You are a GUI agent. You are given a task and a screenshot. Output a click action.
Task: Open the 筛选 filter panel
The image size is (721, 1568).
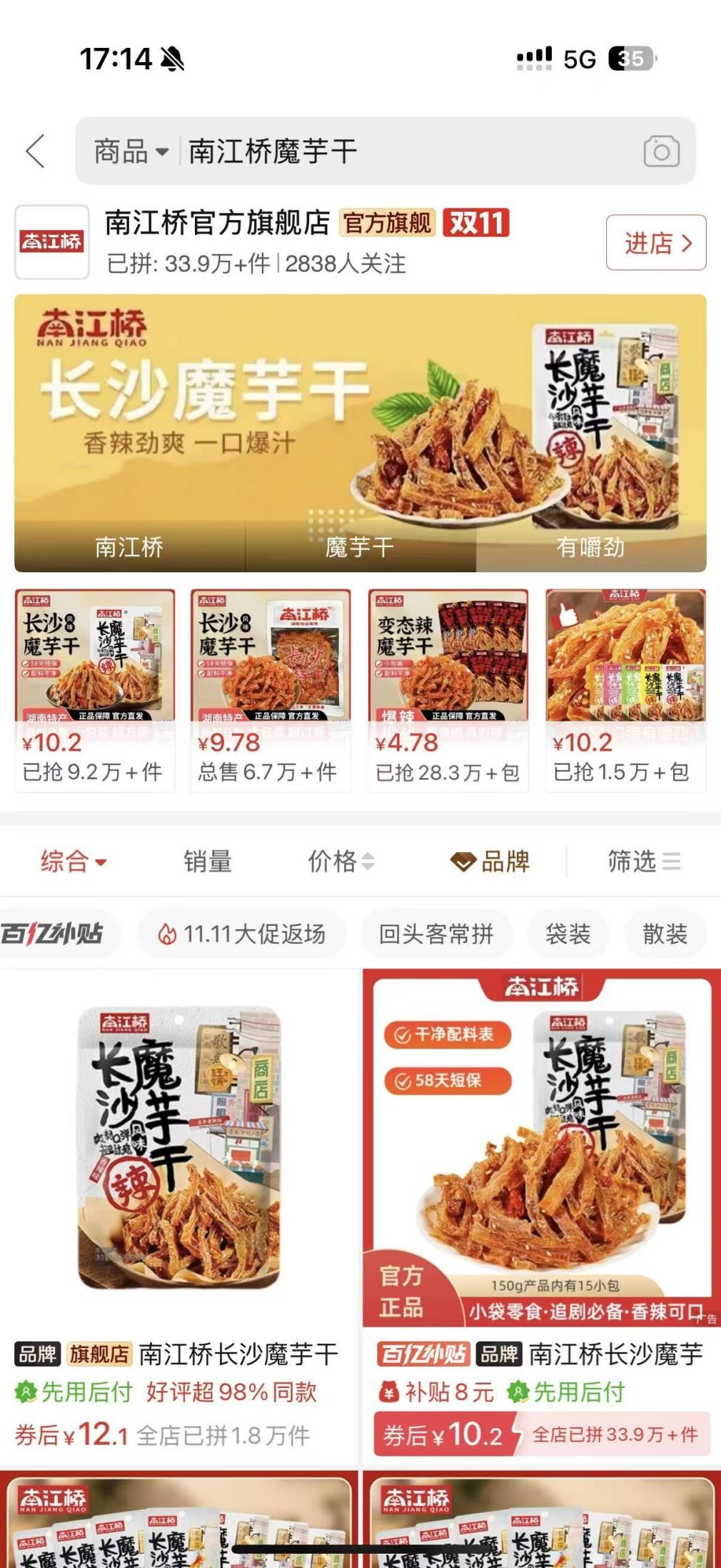click(x=642, y=862)
